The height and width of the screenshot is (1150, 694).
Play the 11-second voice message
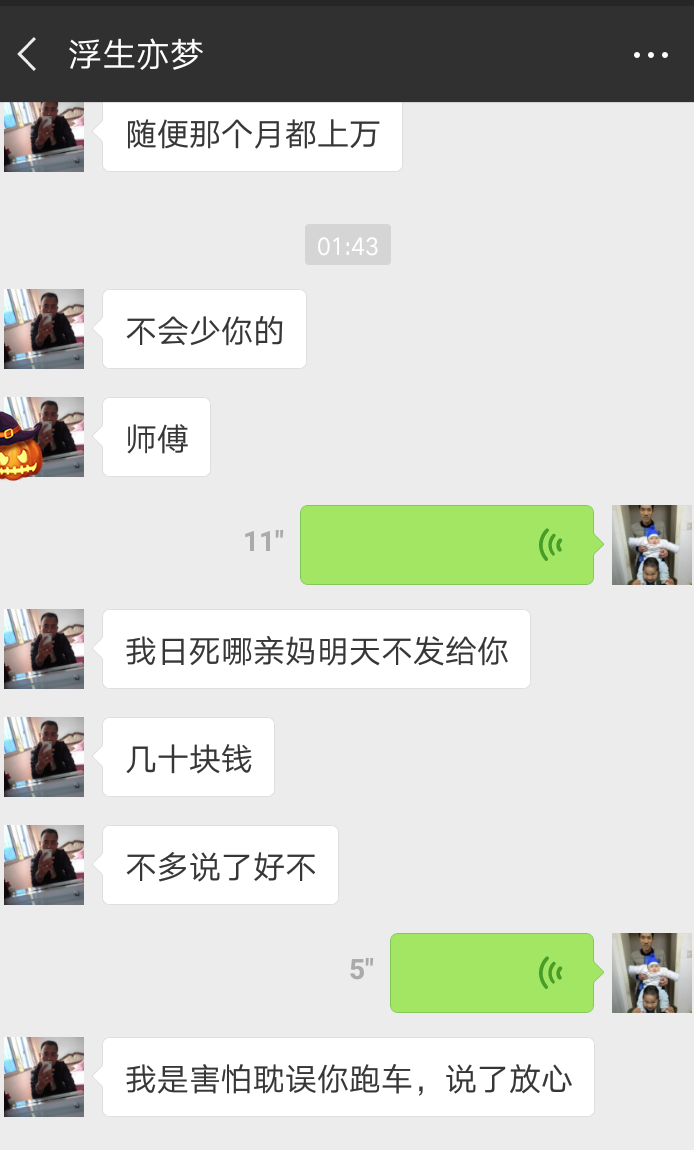[447, 545]
